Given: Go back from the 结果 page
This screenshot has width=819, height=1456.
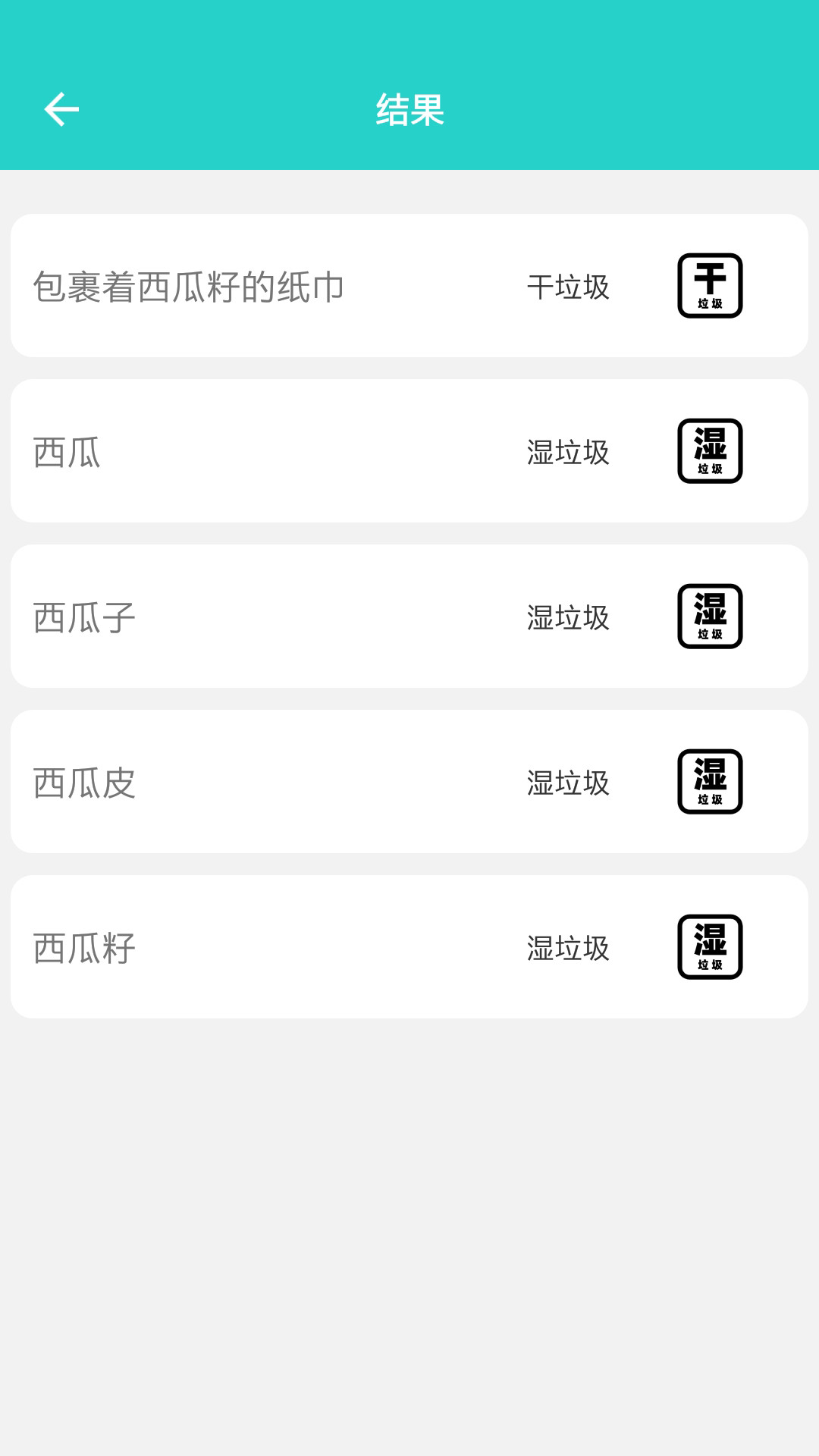Looking at the screenshot, I should click(x=61, y=109).
